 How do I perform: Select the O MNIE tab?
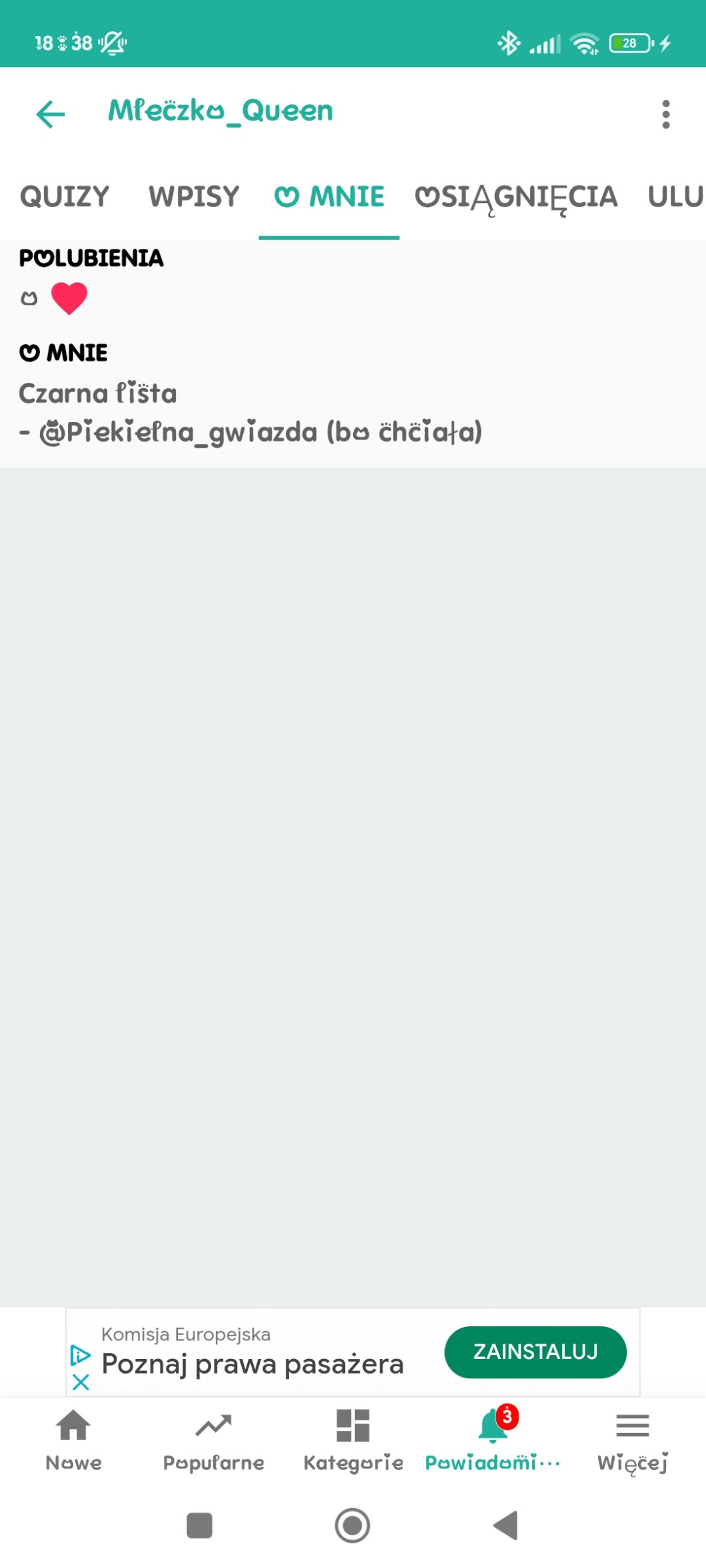point(330,197)
